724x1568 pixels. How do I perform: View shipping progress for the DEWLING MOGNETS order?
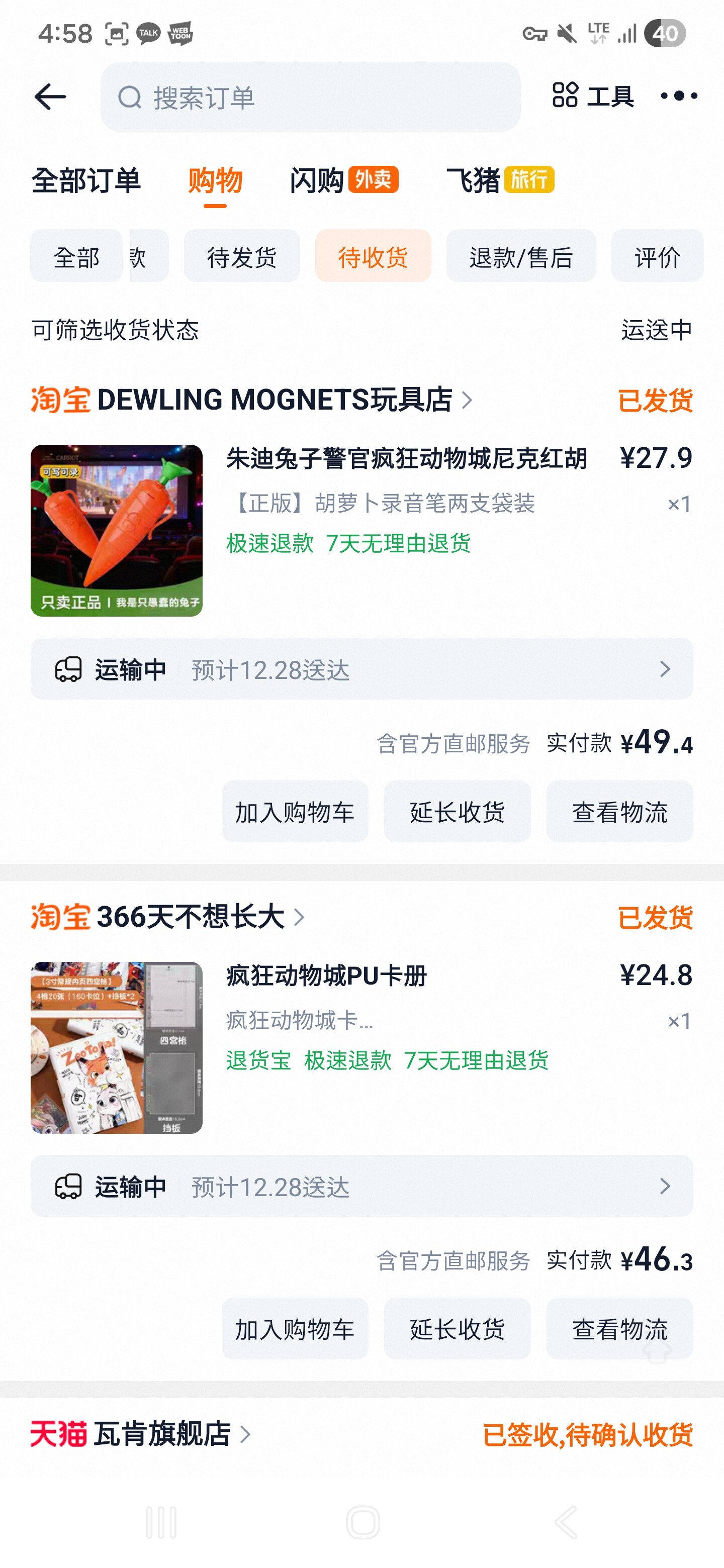coord(361,669)
